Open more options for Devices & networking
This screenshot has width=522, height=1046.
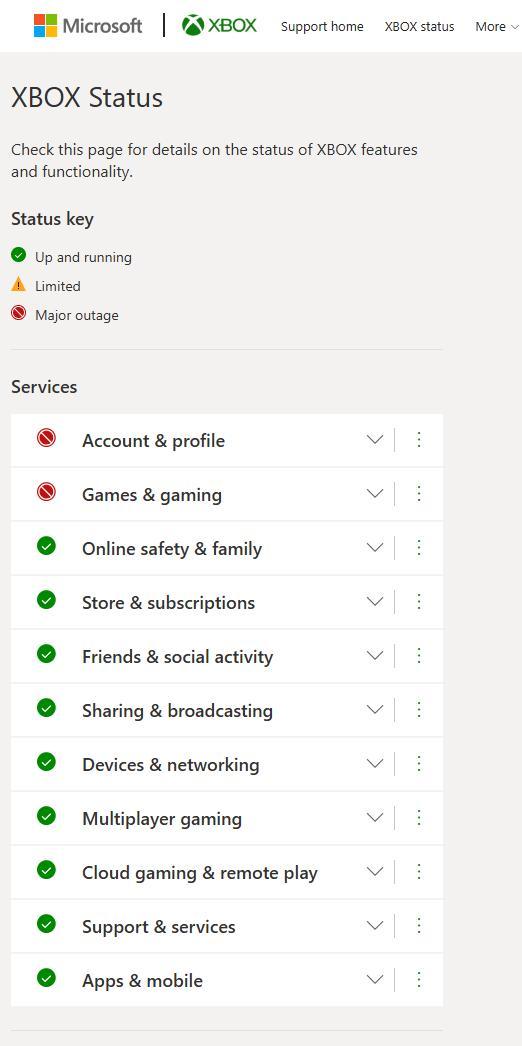point(419,764)
